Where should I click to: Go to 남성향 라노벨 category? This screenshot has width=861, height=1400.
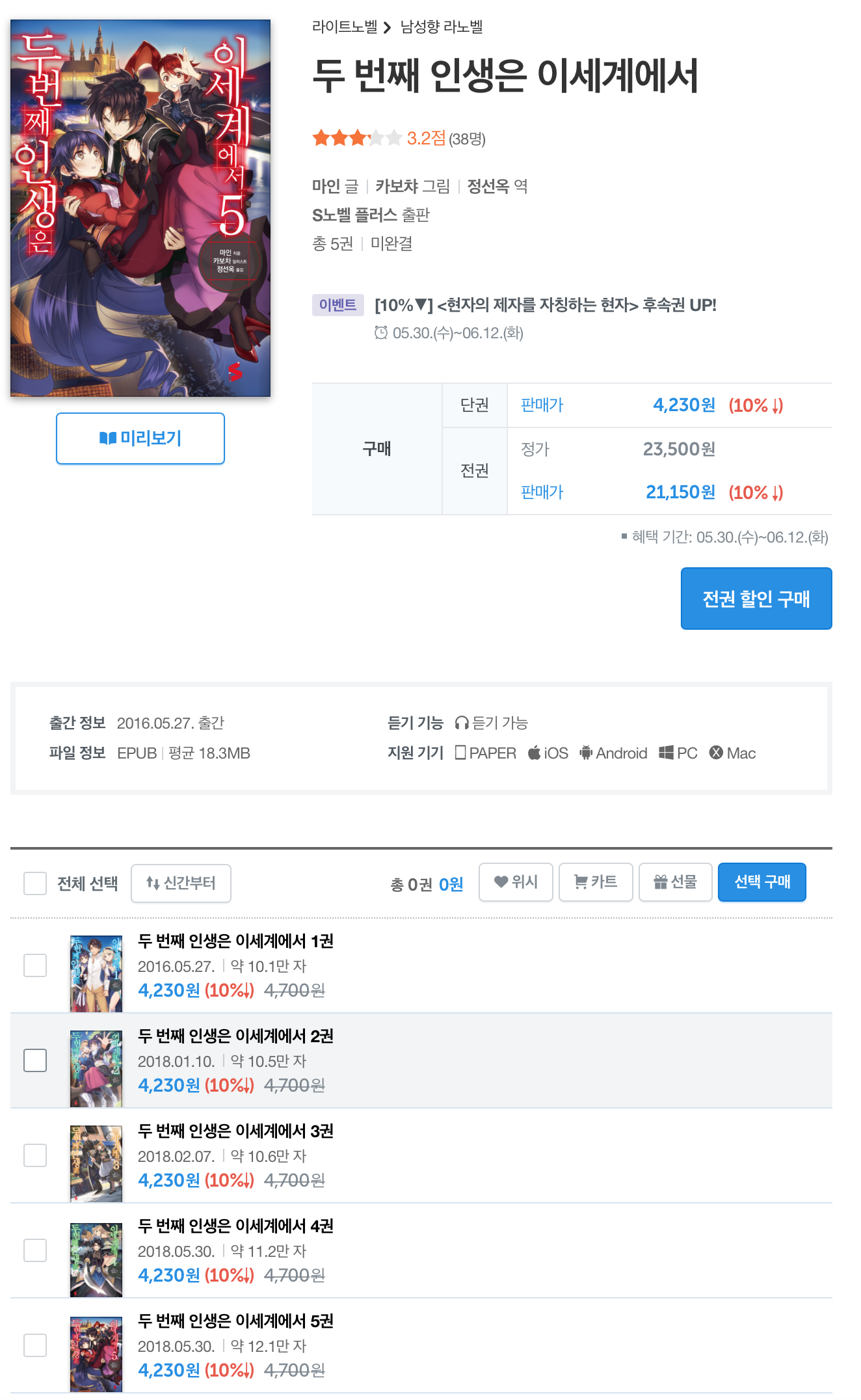click(x=442, y=27)
